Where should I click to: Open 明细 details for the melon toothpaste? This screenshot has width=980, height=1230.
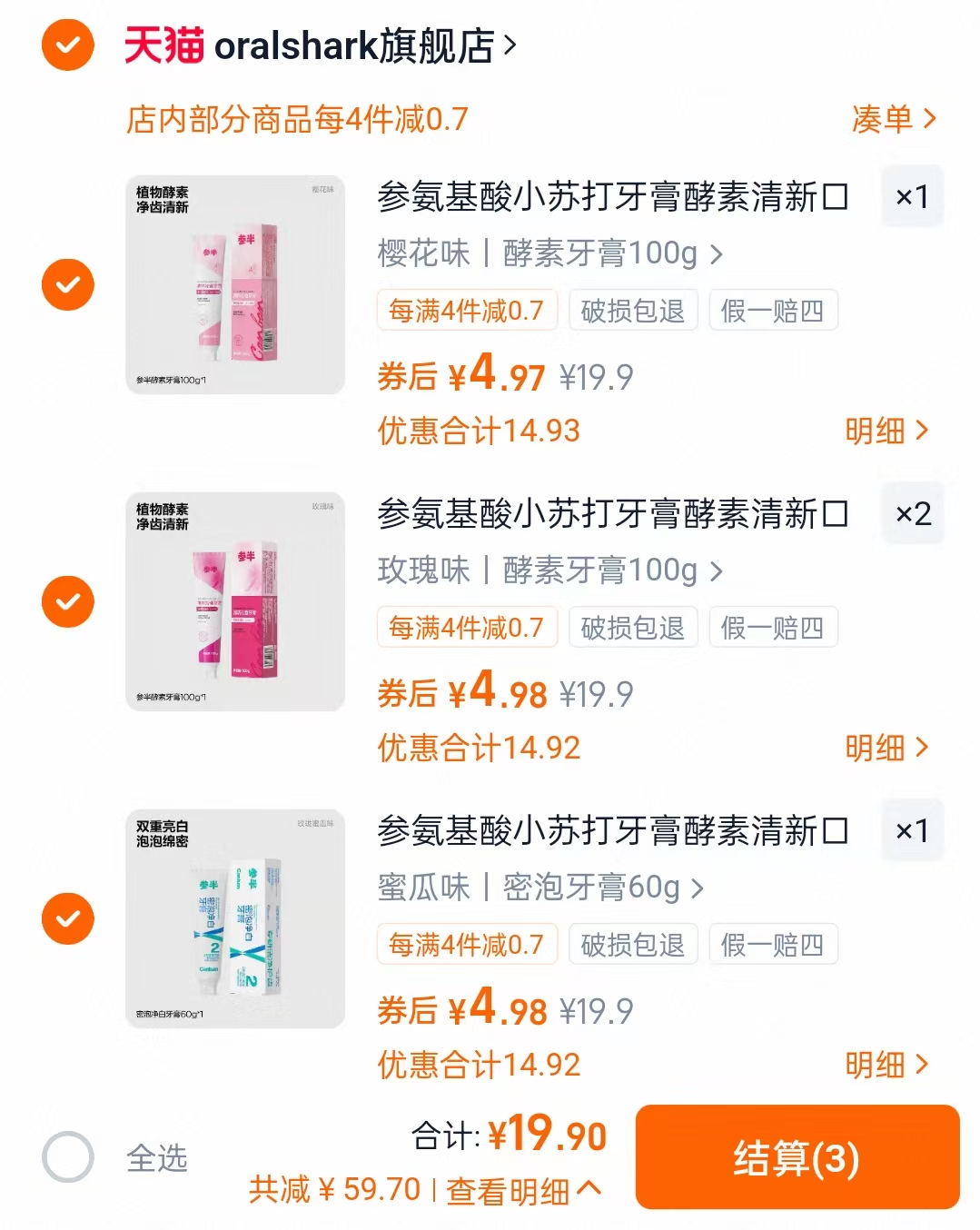[887, 1066]
